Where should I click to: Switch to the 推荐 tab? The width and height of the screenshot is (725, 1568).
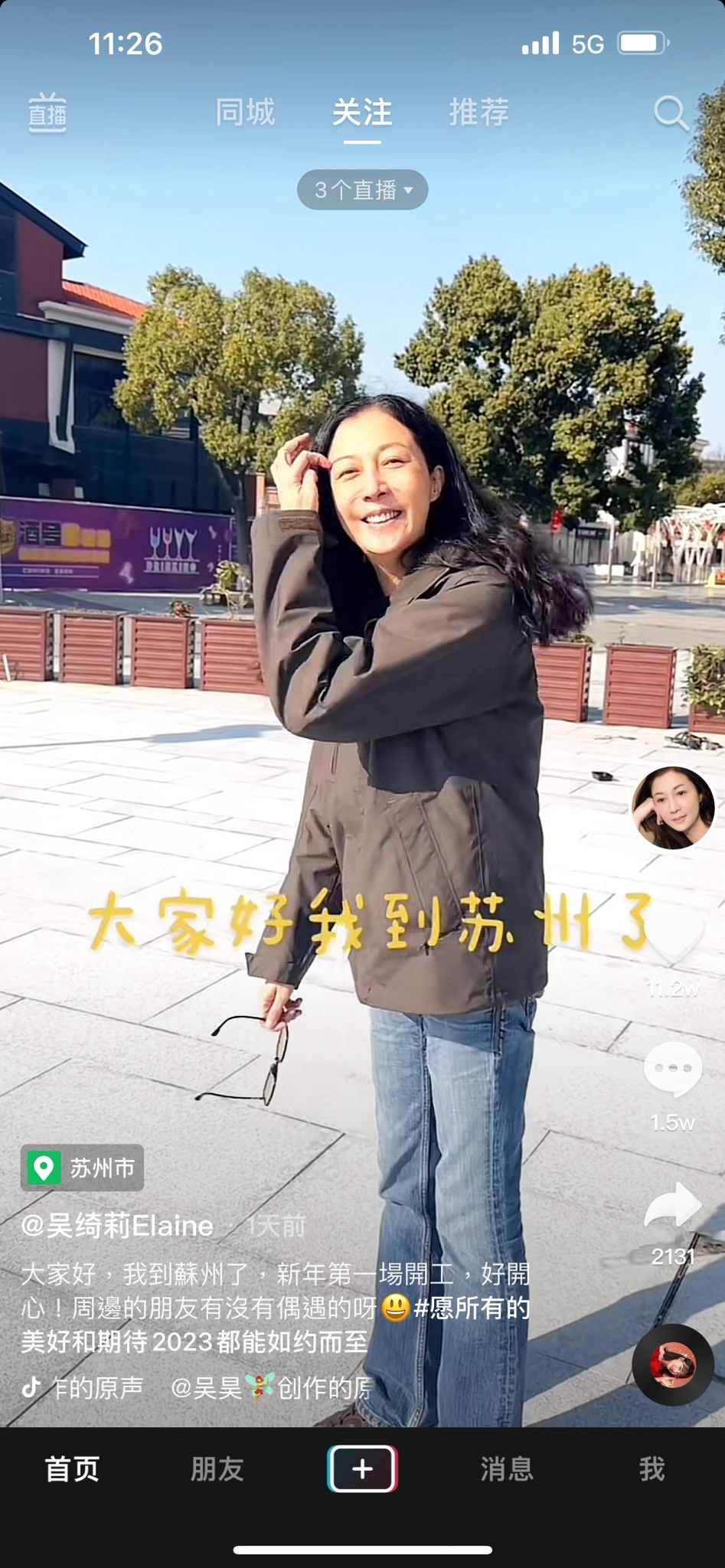[x=478, y=113]
